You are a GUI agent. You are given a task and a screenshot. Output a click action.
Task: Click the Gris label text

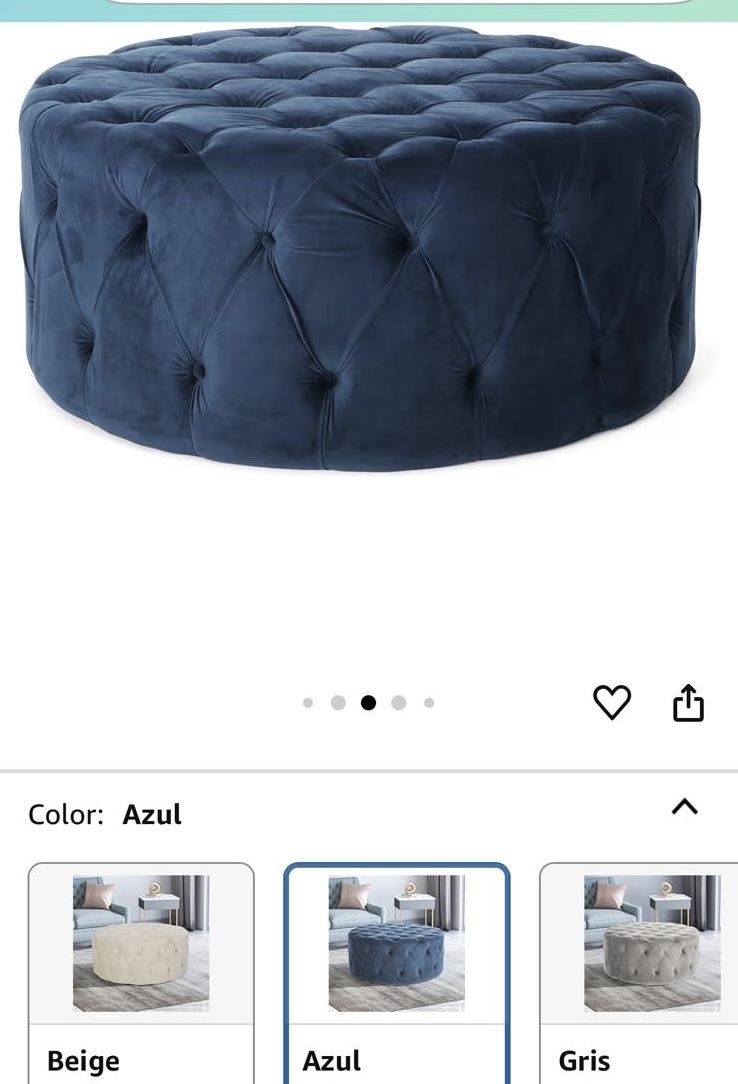pos(586,1060)
